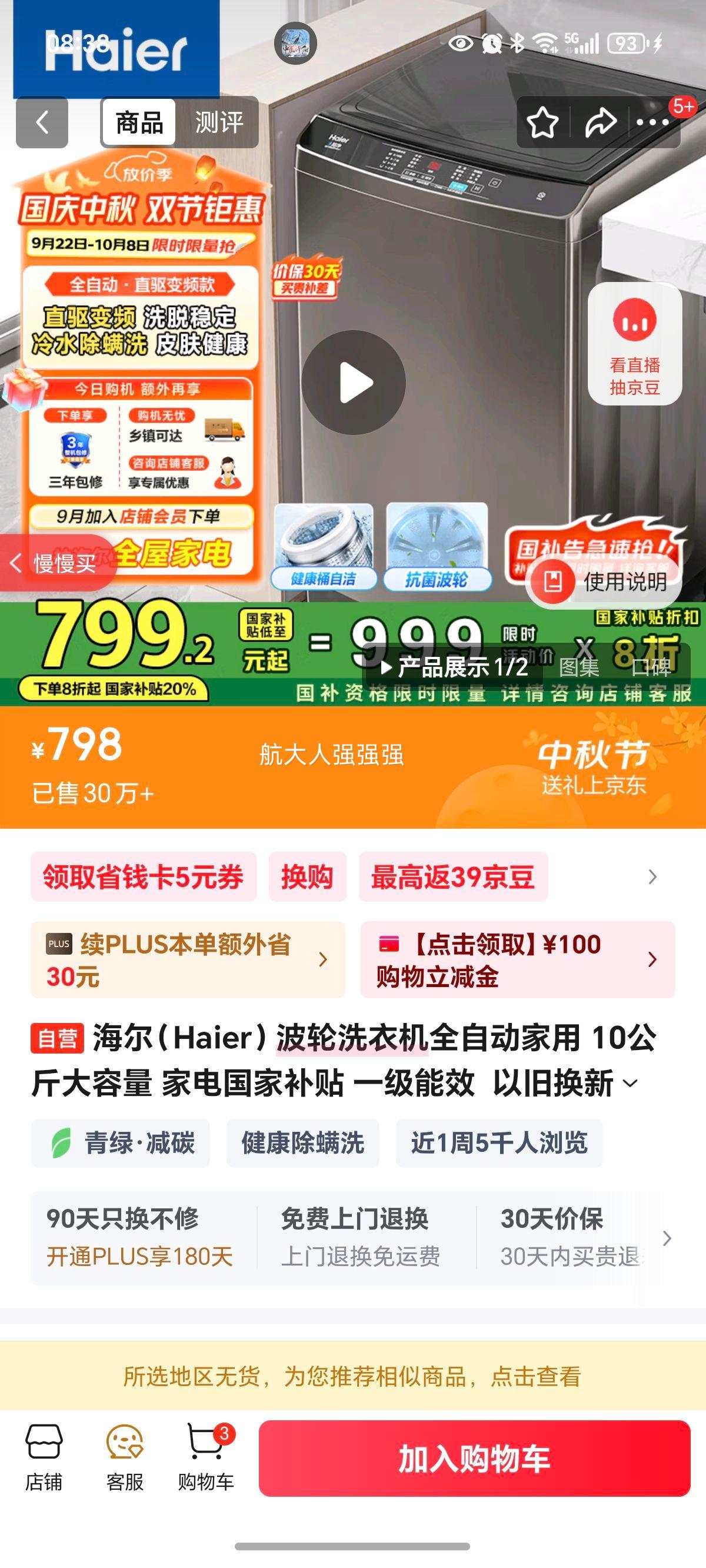Open the three-dot overflow menu
Viewport: 706px width, 1568px height.
(652, 122)
